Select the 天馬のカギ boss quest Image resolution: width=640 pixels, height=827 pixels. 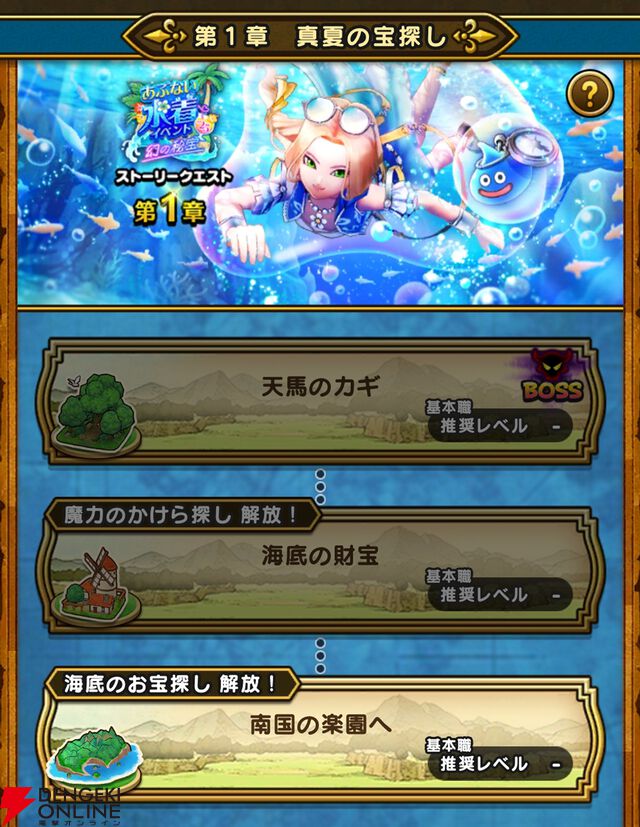(320, 402)
